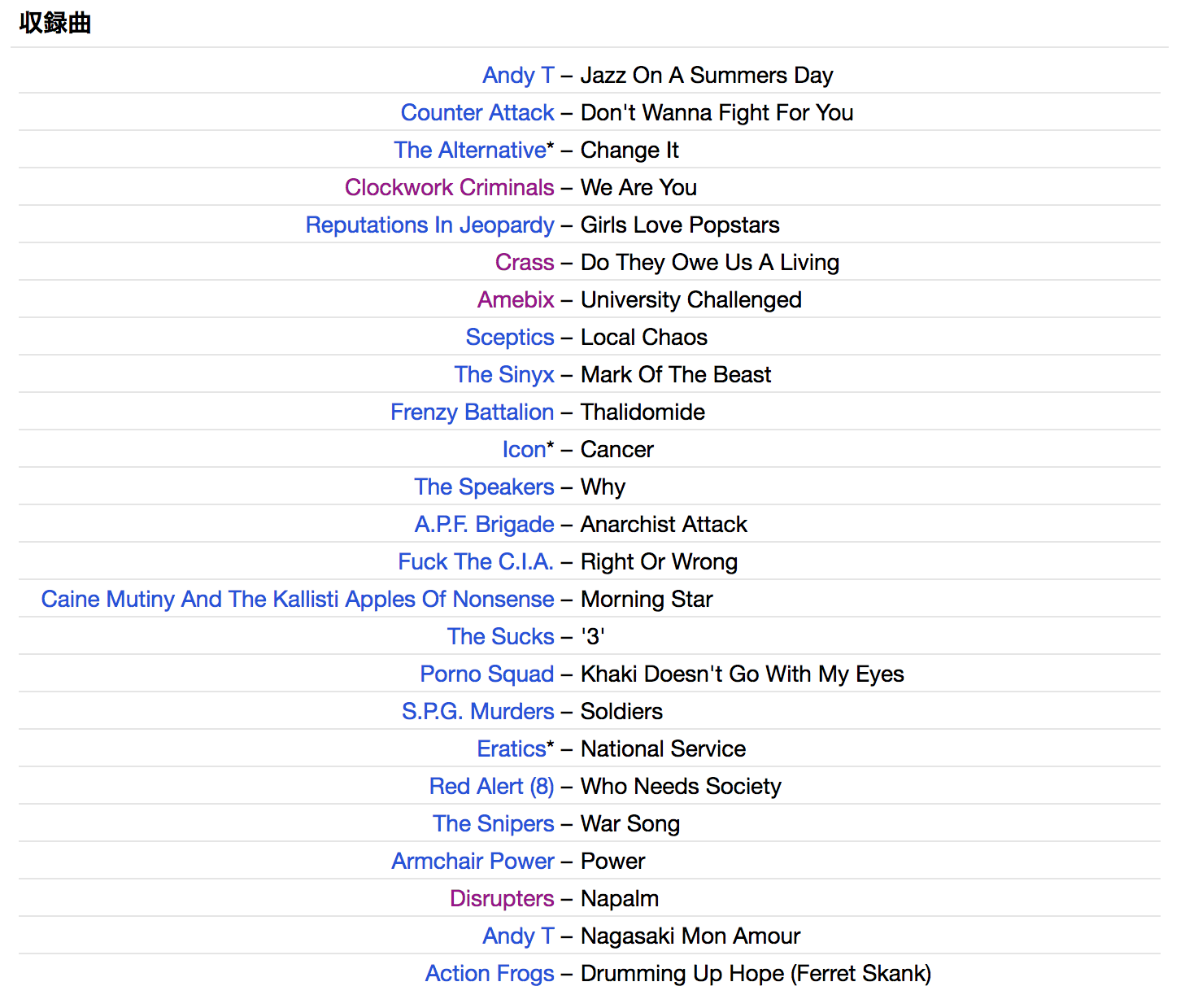Tap The Sucks artist link

point(500,637)
